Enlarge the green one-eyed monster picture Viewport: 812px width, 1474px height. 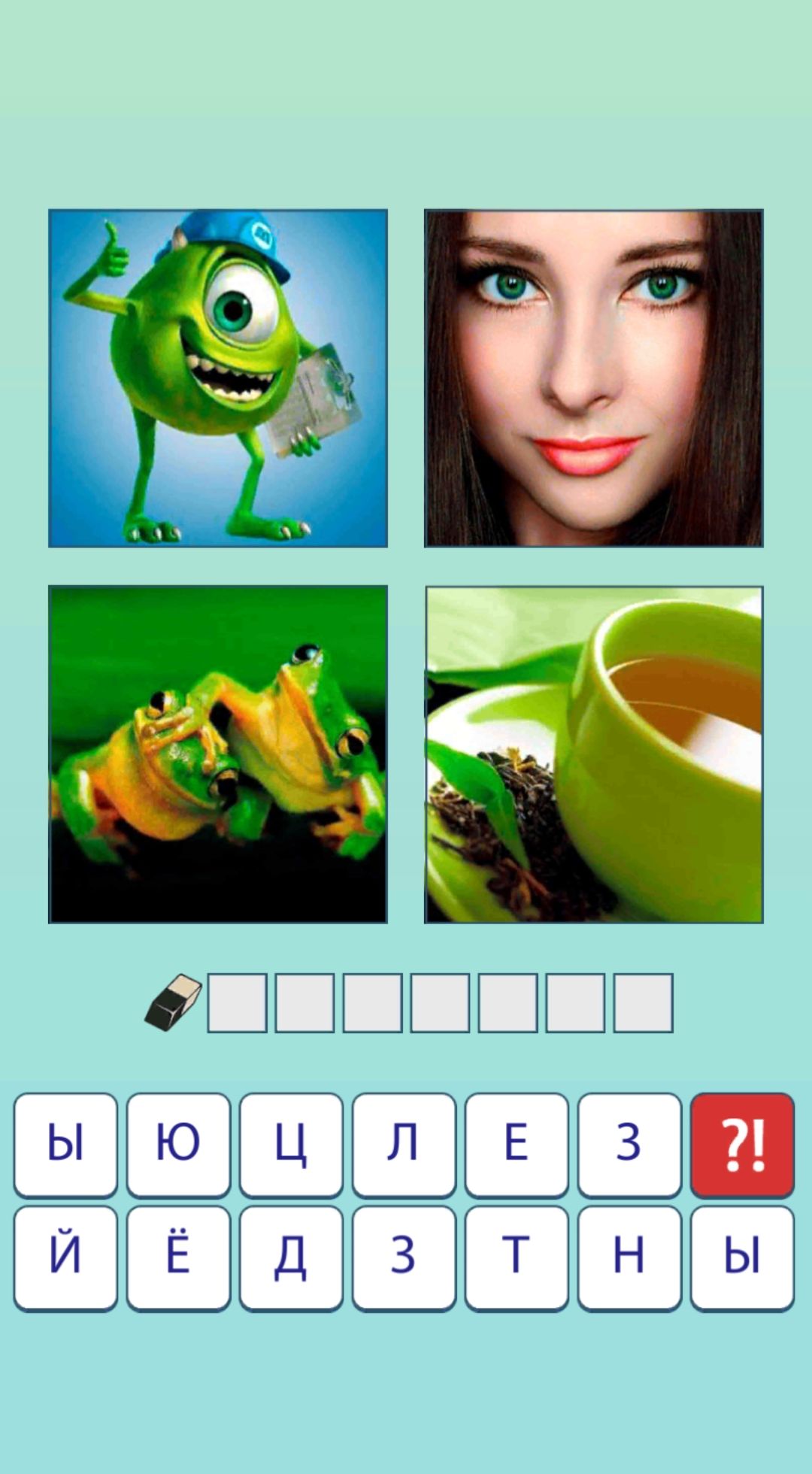218,378
